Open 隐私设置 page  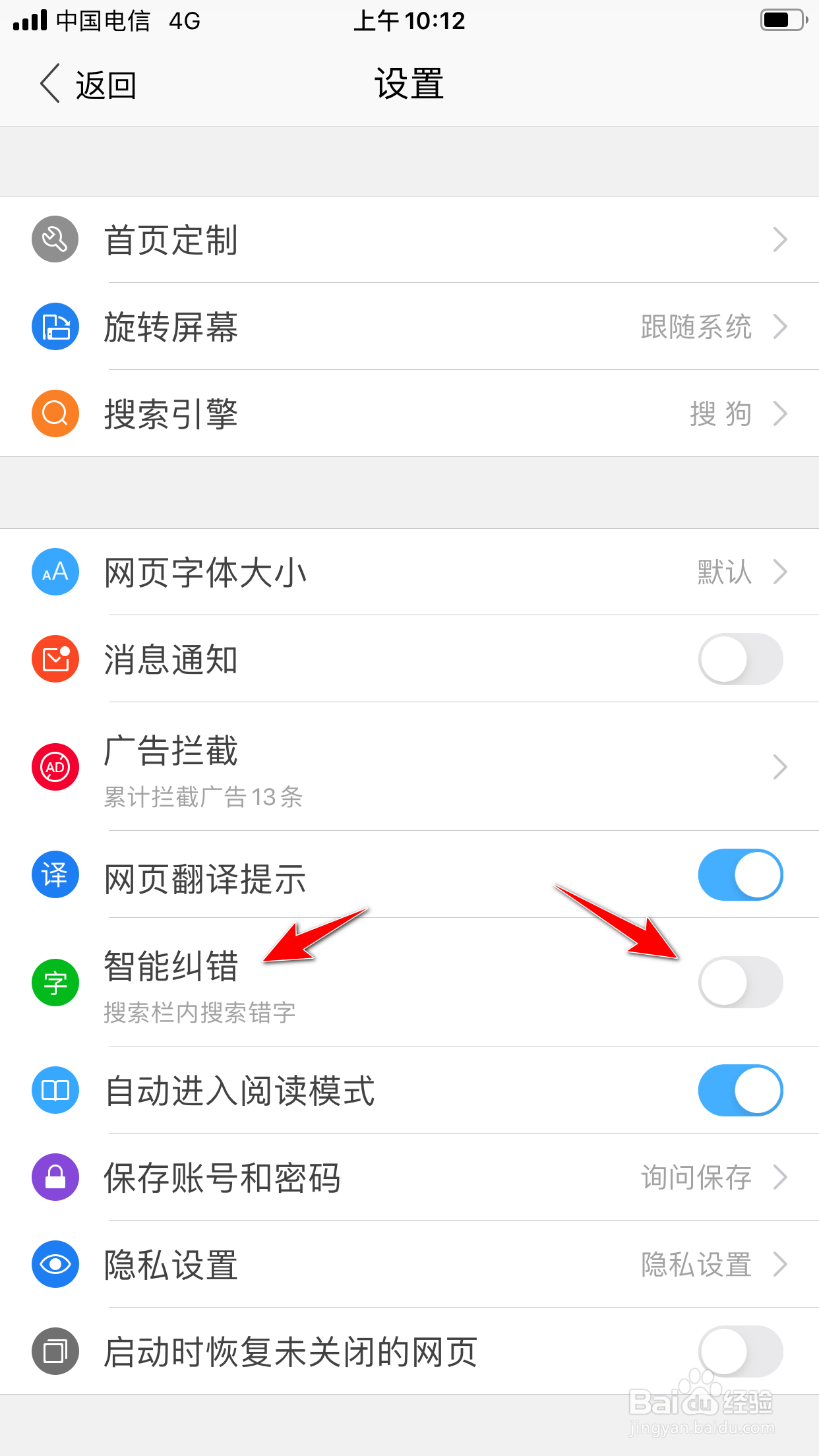click(780, 1264)
